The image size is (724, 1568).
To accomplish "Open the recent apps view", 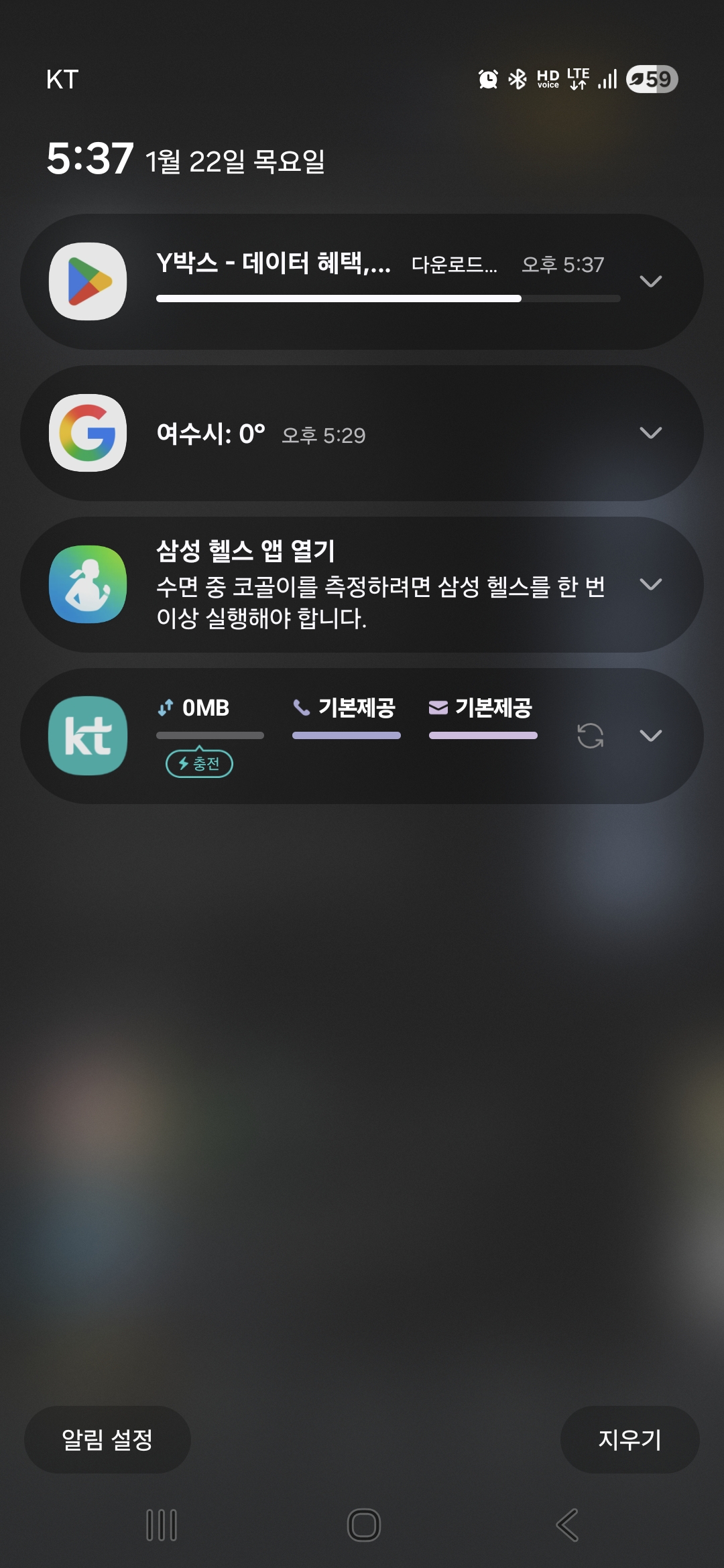I will (x=162, y=1525).
